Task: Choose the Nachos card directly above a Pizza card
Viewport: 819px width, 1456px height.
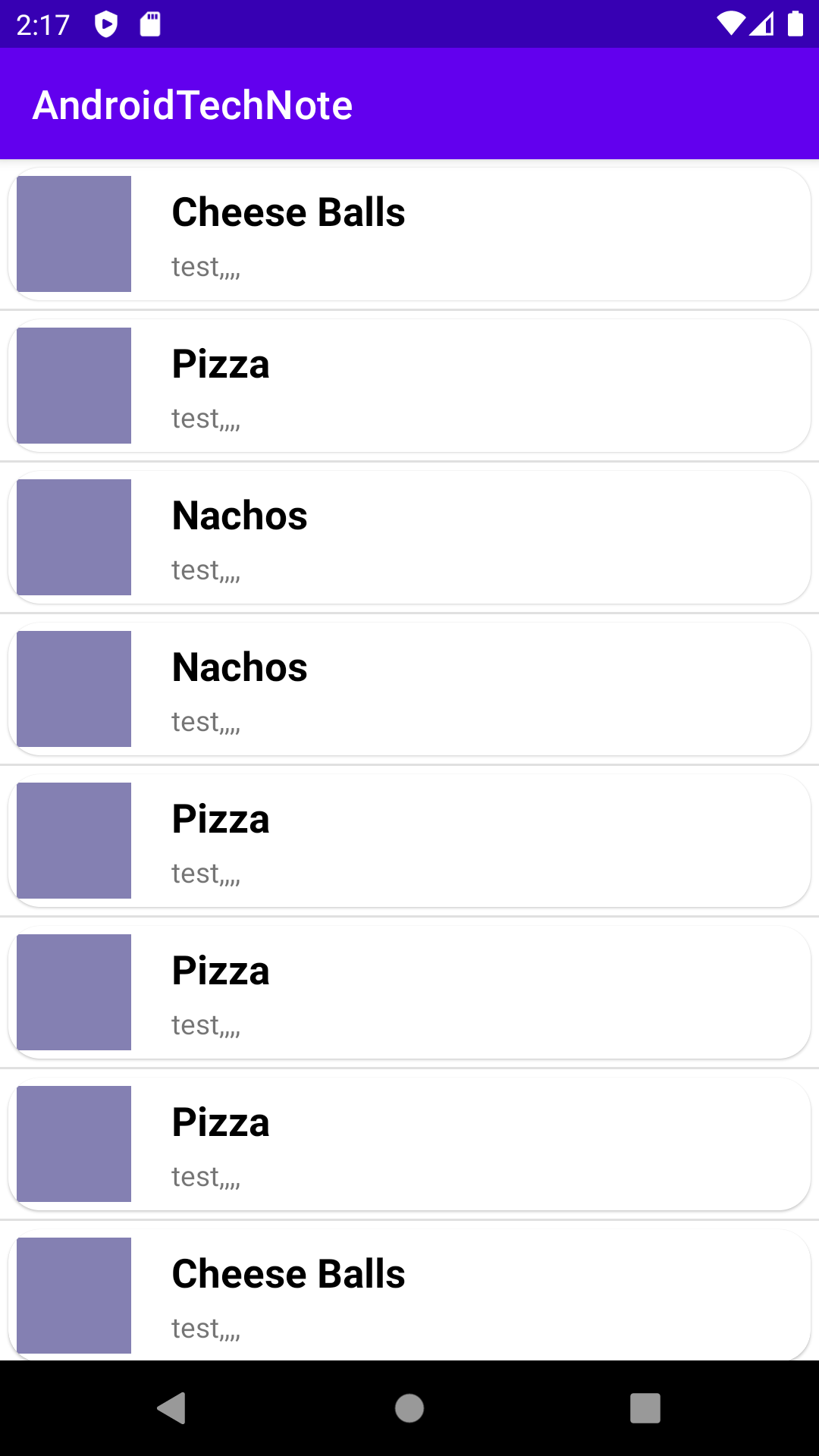Action: [x=409, y=689]
